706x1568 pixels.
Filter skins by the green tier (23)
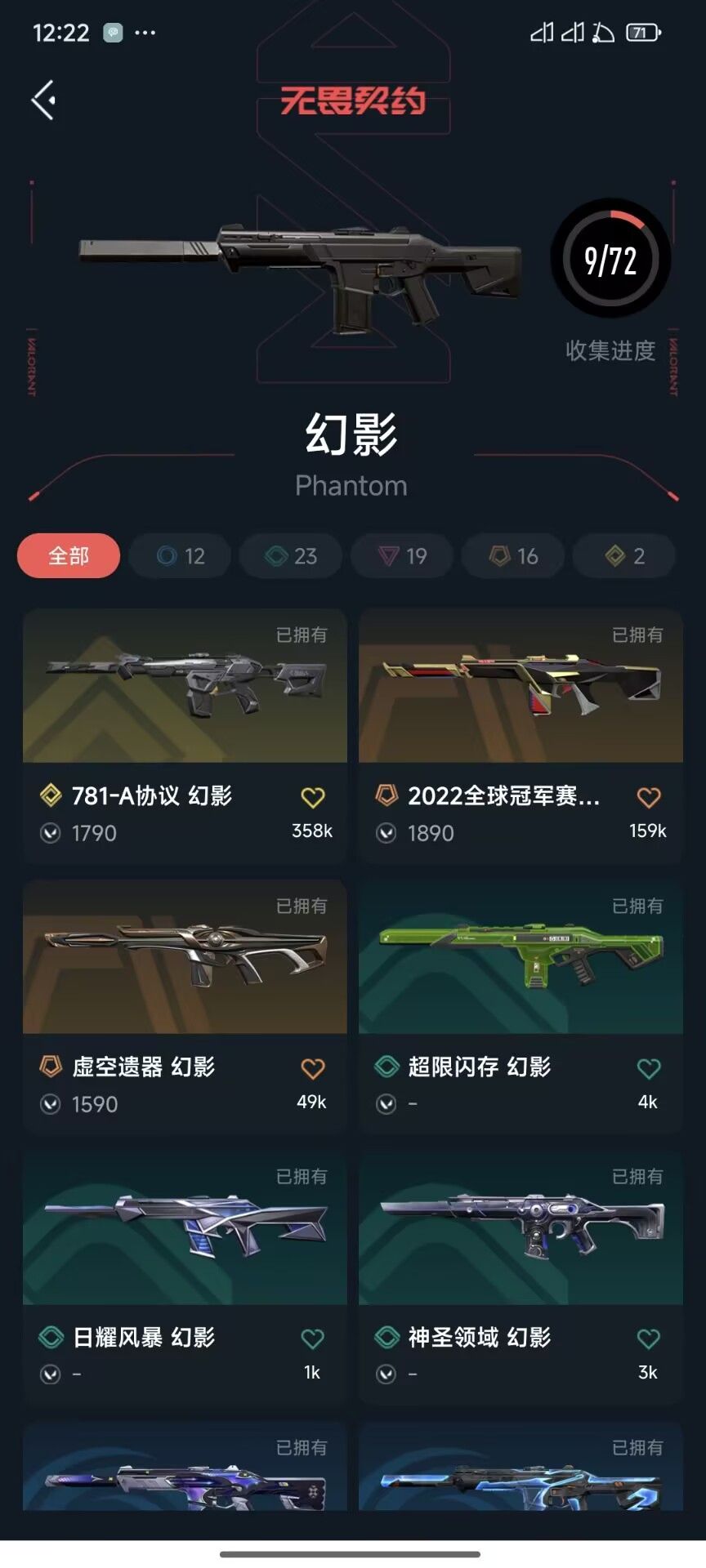click(291, 556)
